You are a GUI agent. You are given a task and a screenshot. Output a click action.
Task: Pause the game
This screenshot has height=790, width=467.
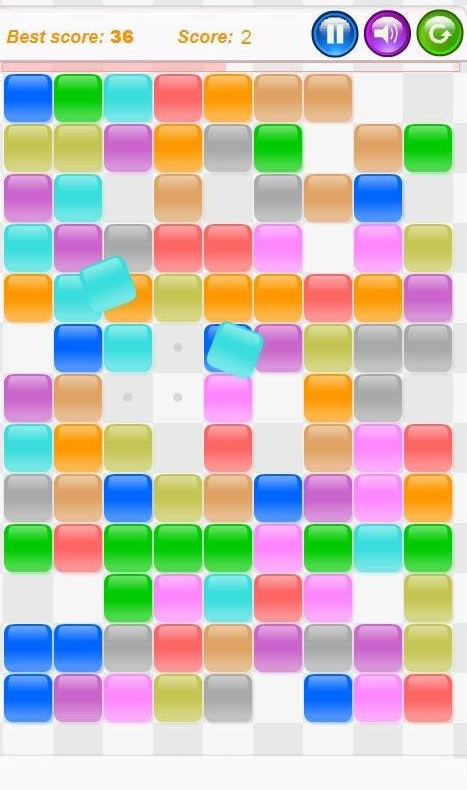click(335, 34)
